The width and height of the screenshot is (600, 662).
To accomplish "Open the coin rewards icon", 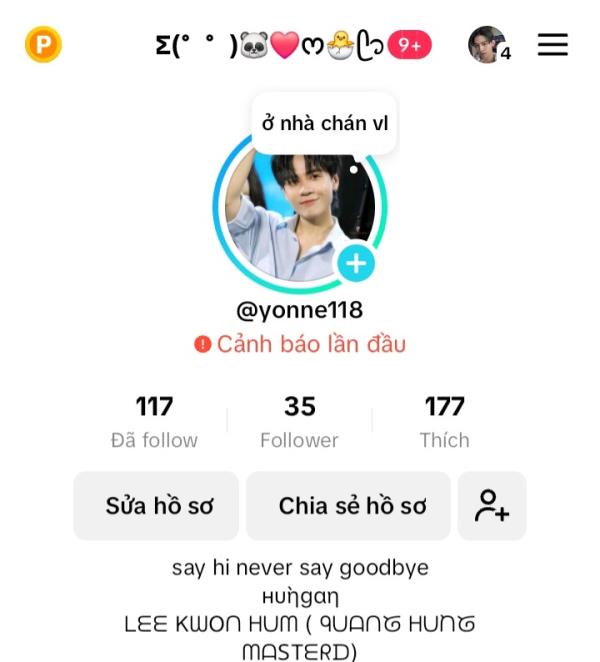I will 43,45.
